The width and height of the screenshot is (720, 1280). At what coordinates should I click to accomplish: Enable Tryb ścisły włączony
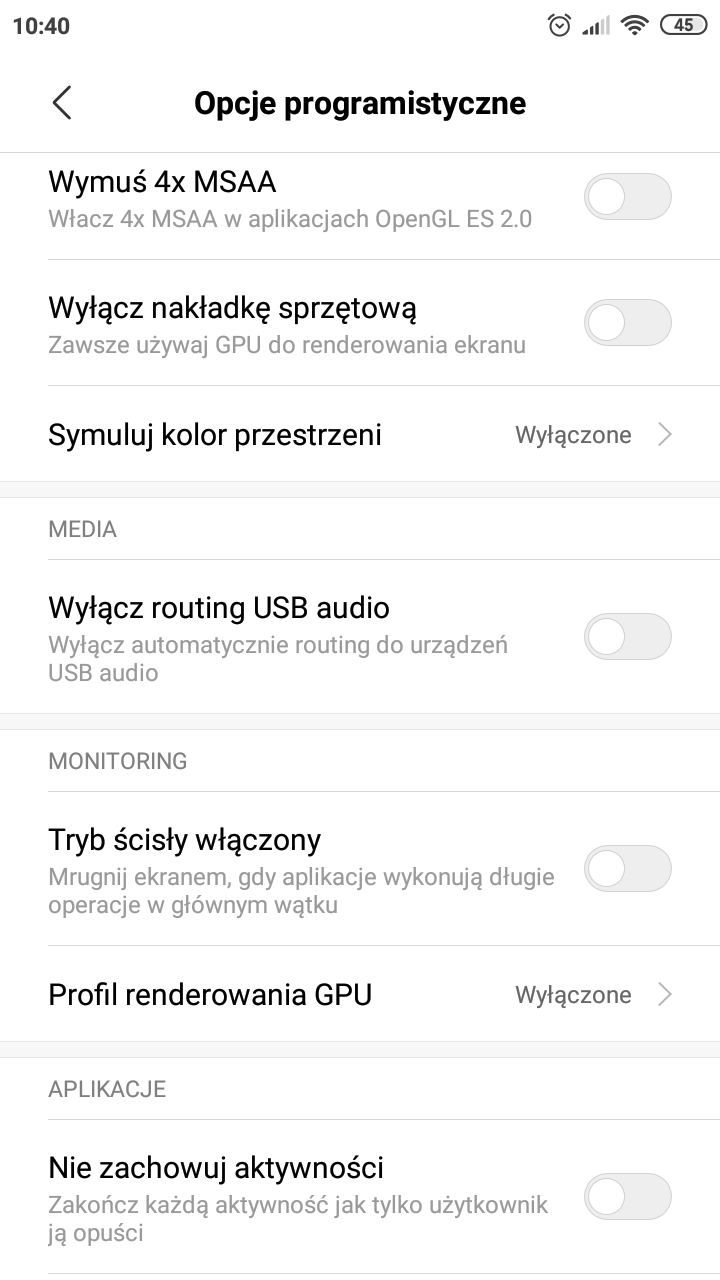627,869
